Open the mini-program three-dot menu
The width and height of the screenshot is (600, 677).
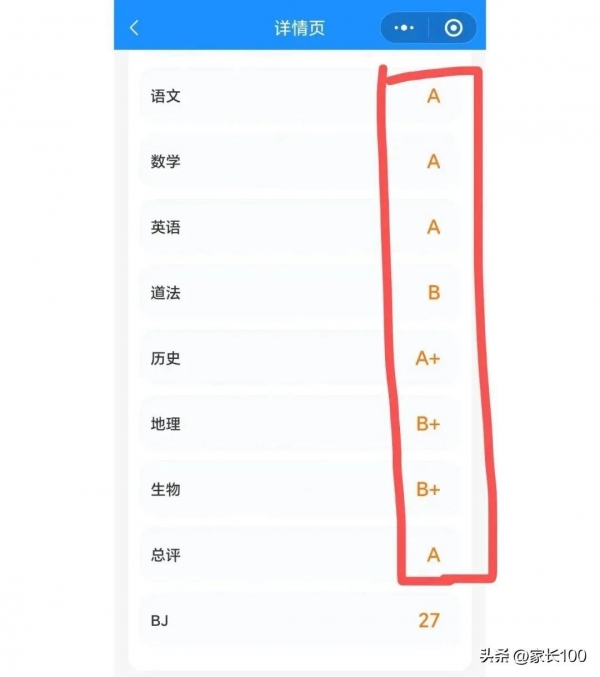[x=405, y=28]
